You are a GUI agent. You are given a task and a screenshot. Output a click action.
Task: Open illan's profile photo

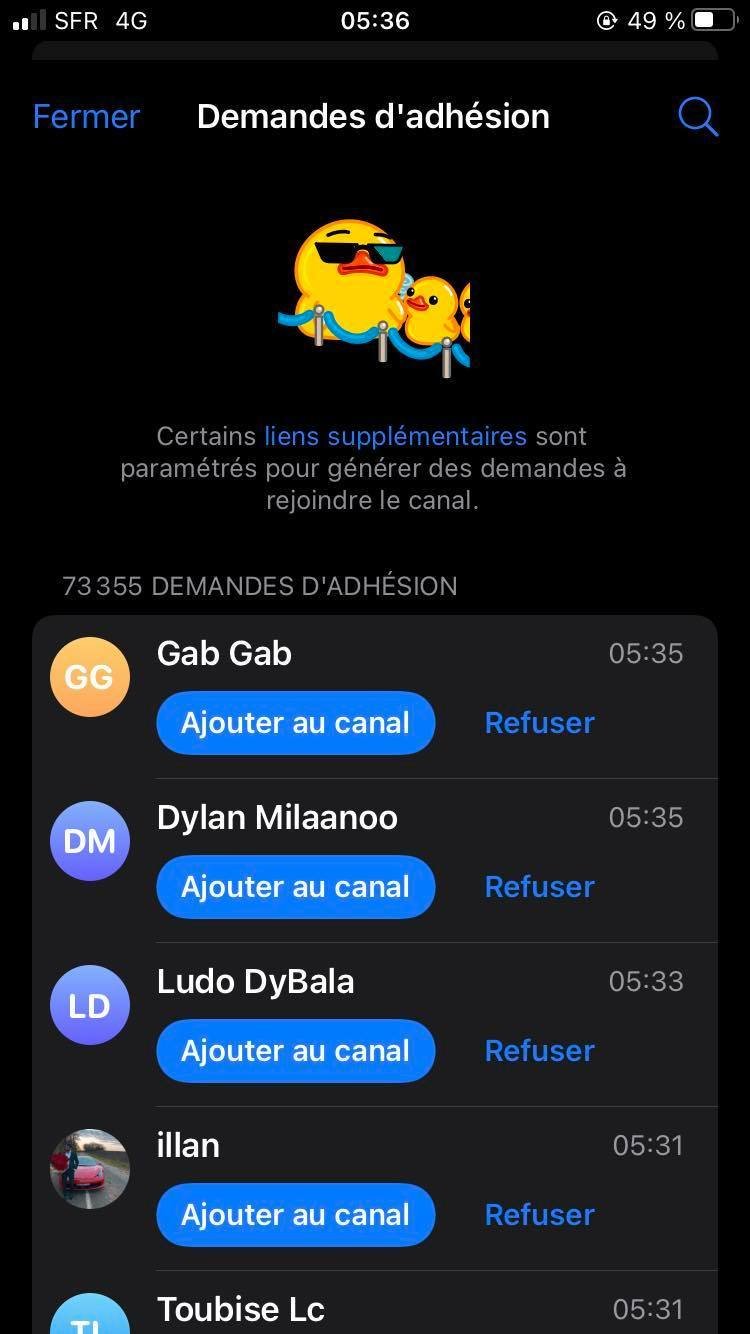(x=90, y=1169)
